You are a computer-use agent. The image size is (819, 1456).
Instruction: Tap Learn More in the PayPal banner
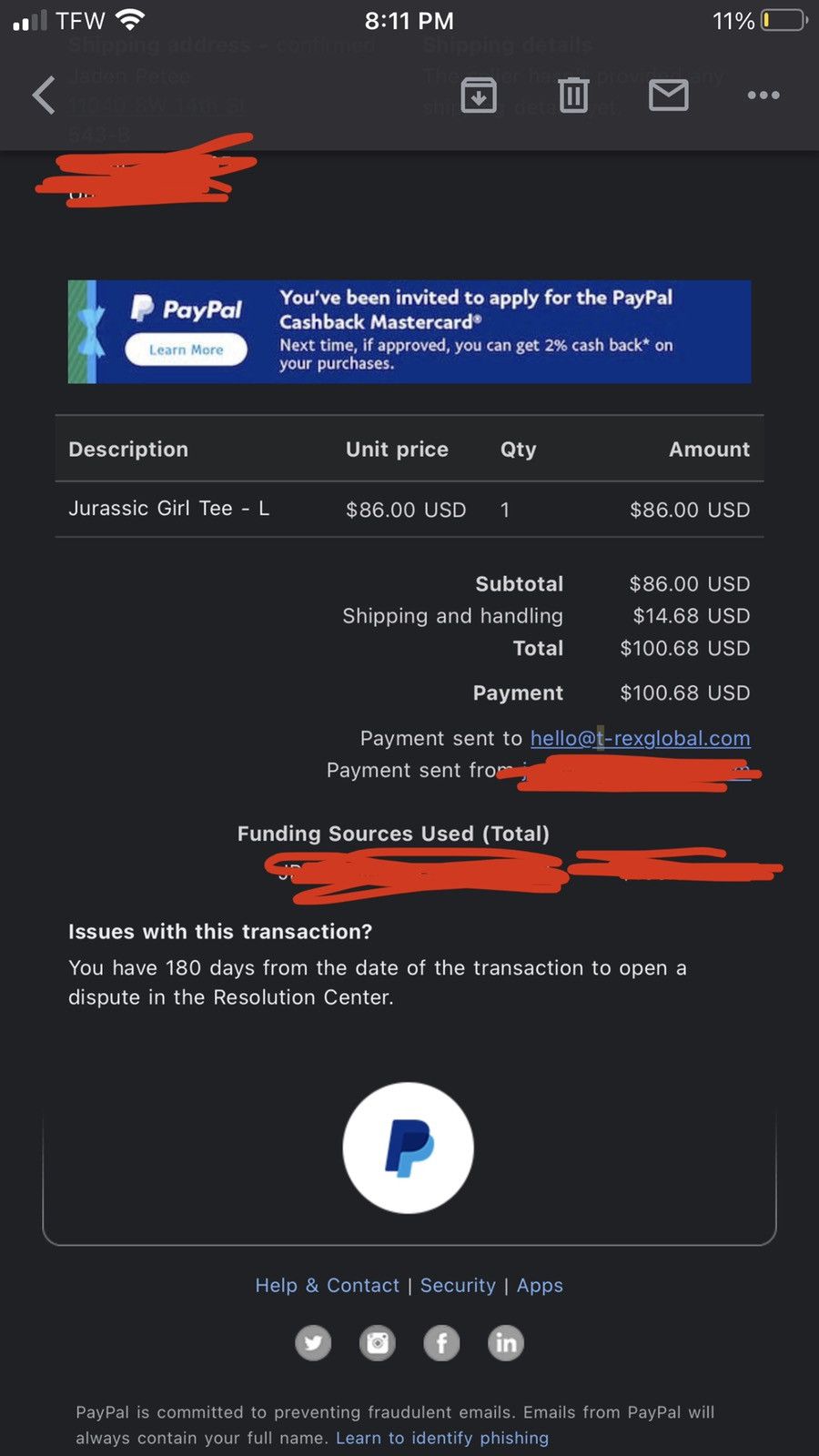pos(186,349)
